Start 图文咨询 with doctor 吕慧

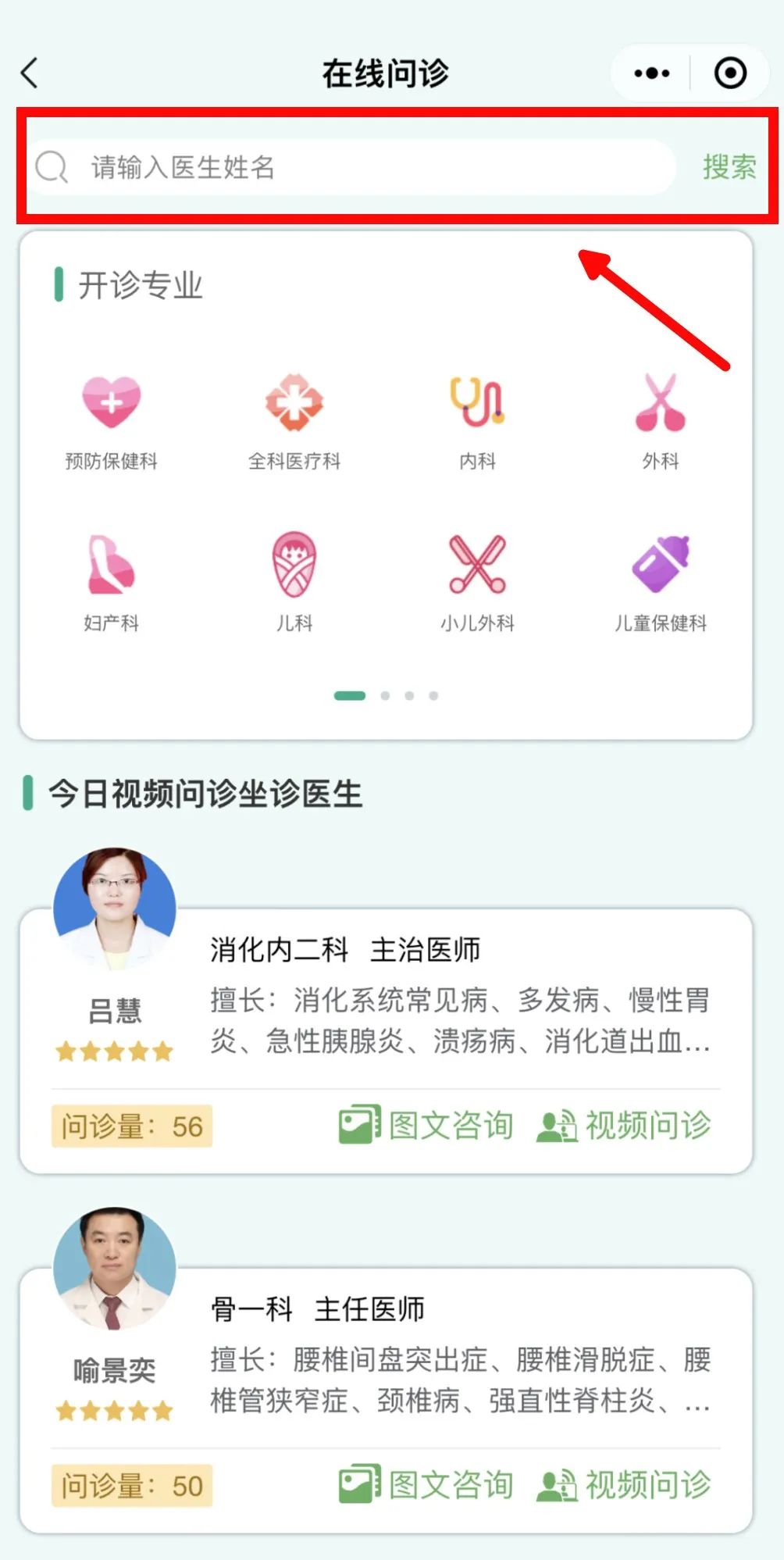point(426,1126)
